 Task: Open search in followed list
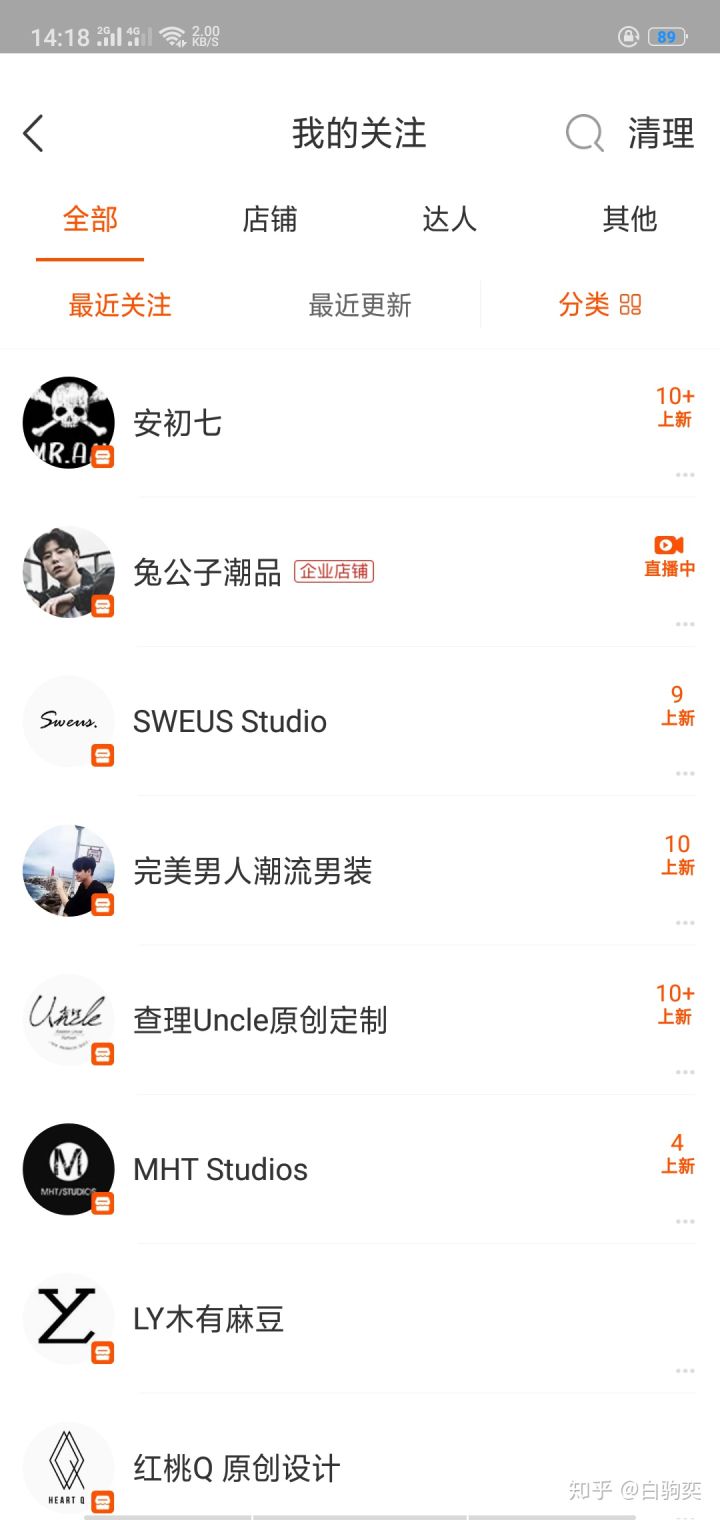pyautogui.click(x=584, y=133)
